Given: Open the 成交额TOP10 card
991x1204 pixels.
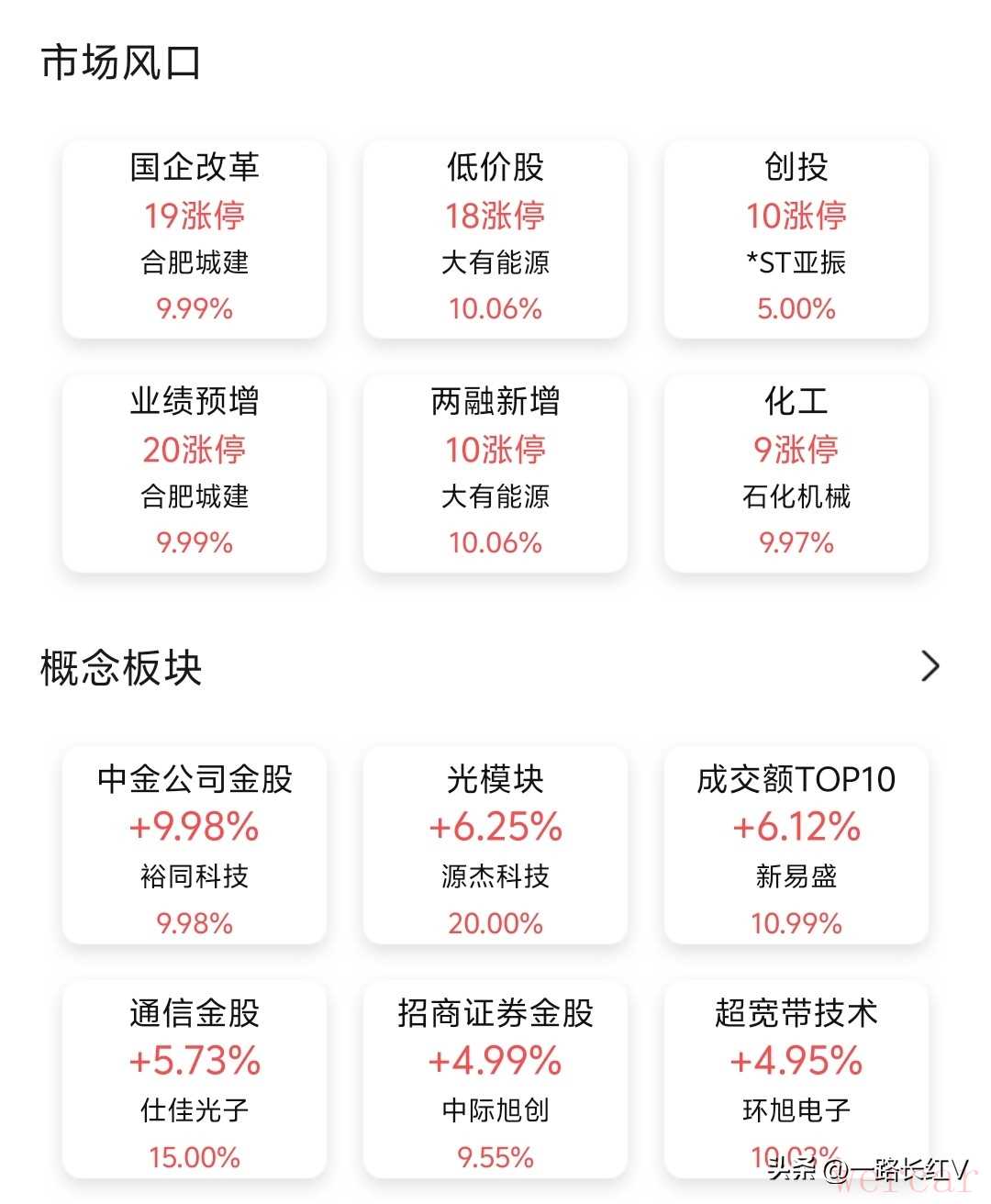Looking at the screenshot, I should [x=796, y=846].
